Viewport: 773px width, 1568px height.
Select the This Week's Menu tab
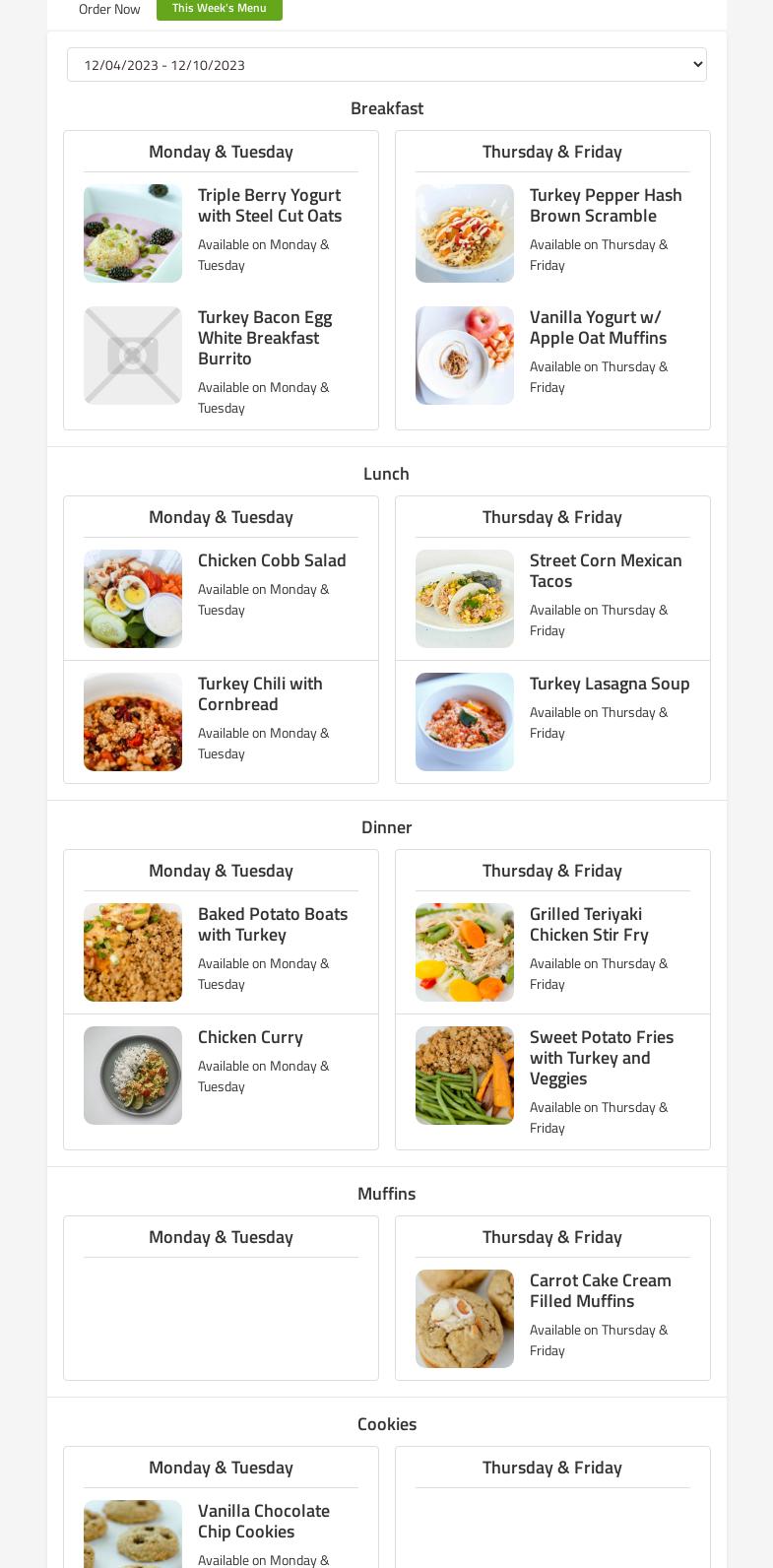pyautogui.click(x=220, y=8)
